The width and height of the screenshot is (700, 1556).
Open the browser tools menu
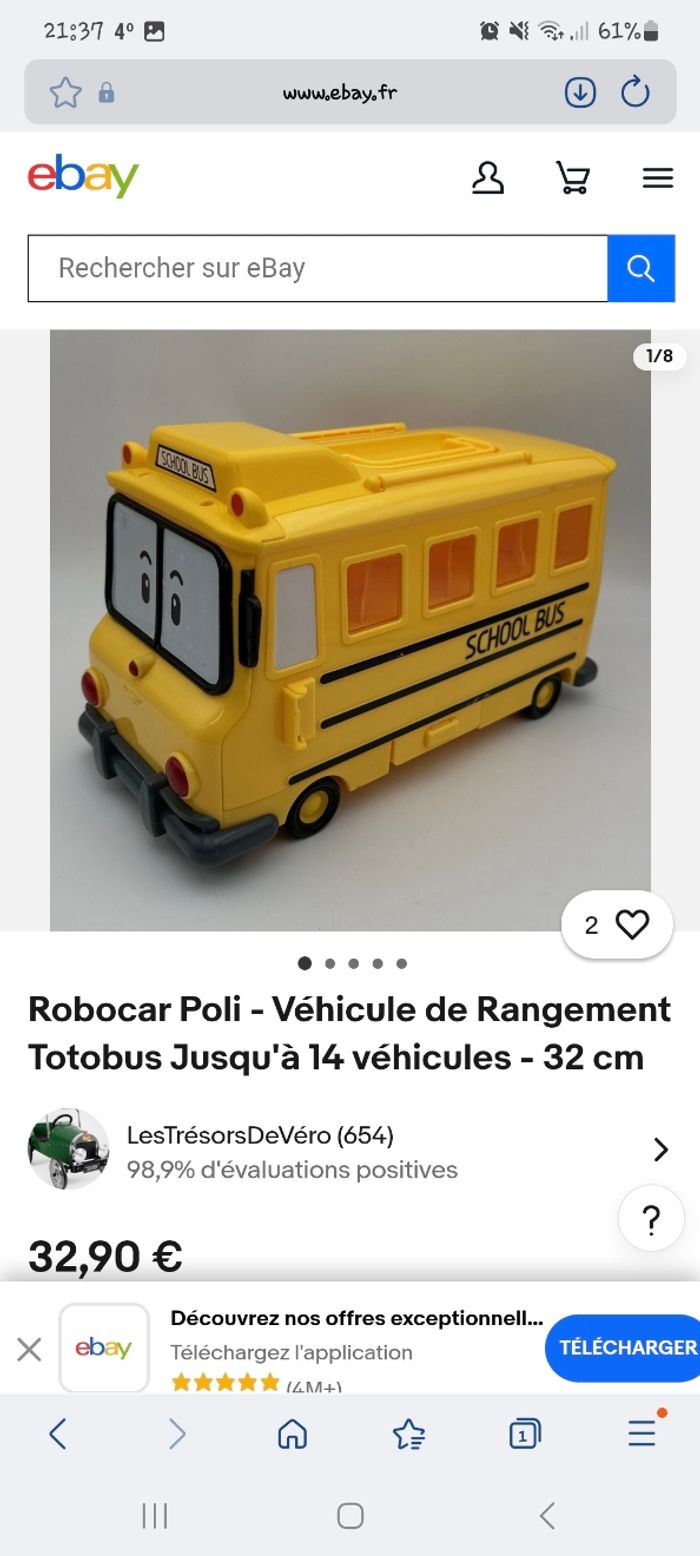[x=642, y=1435]
